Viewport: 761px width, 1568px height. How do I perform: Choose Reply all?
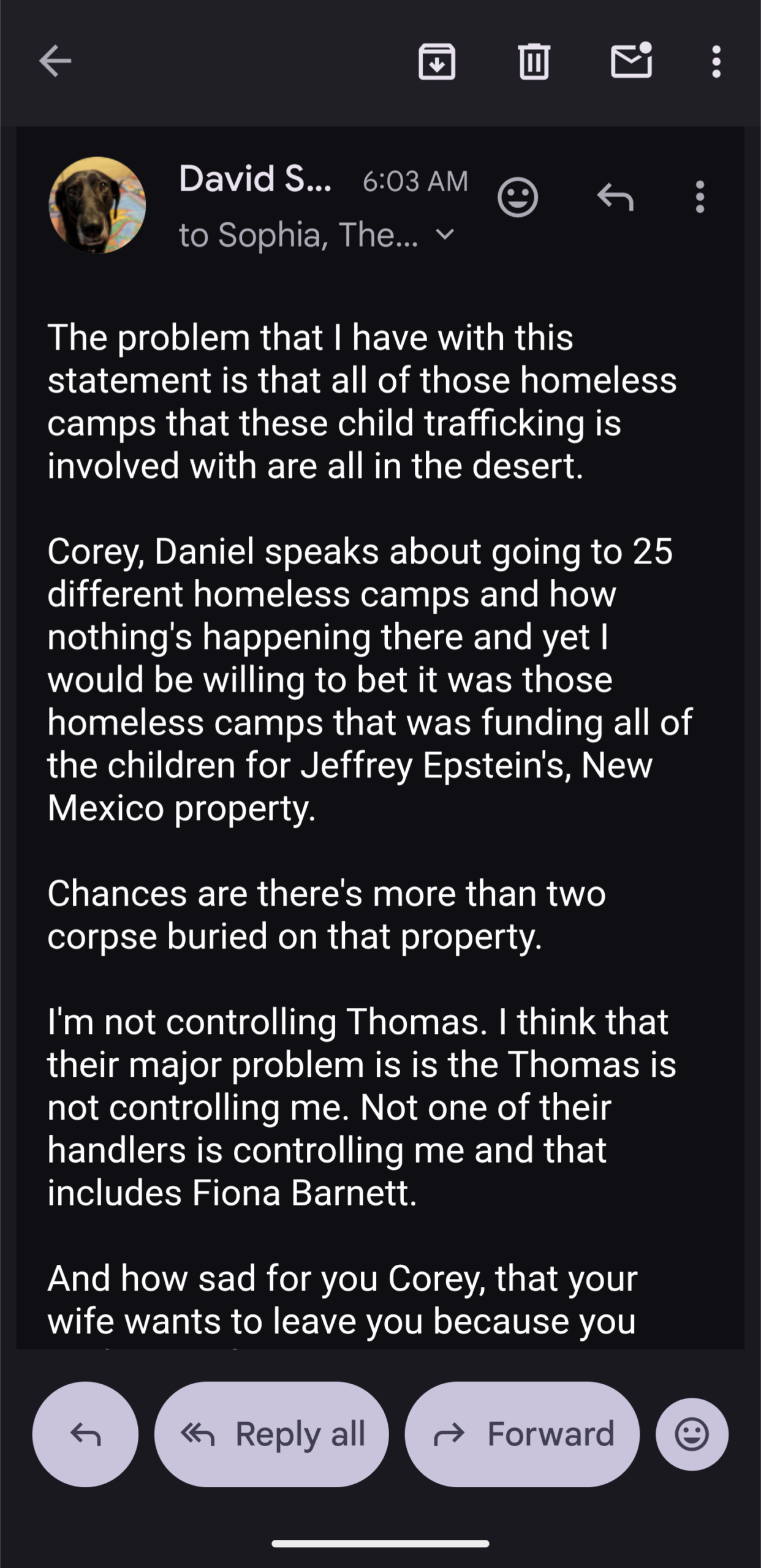click(271, 1434)
